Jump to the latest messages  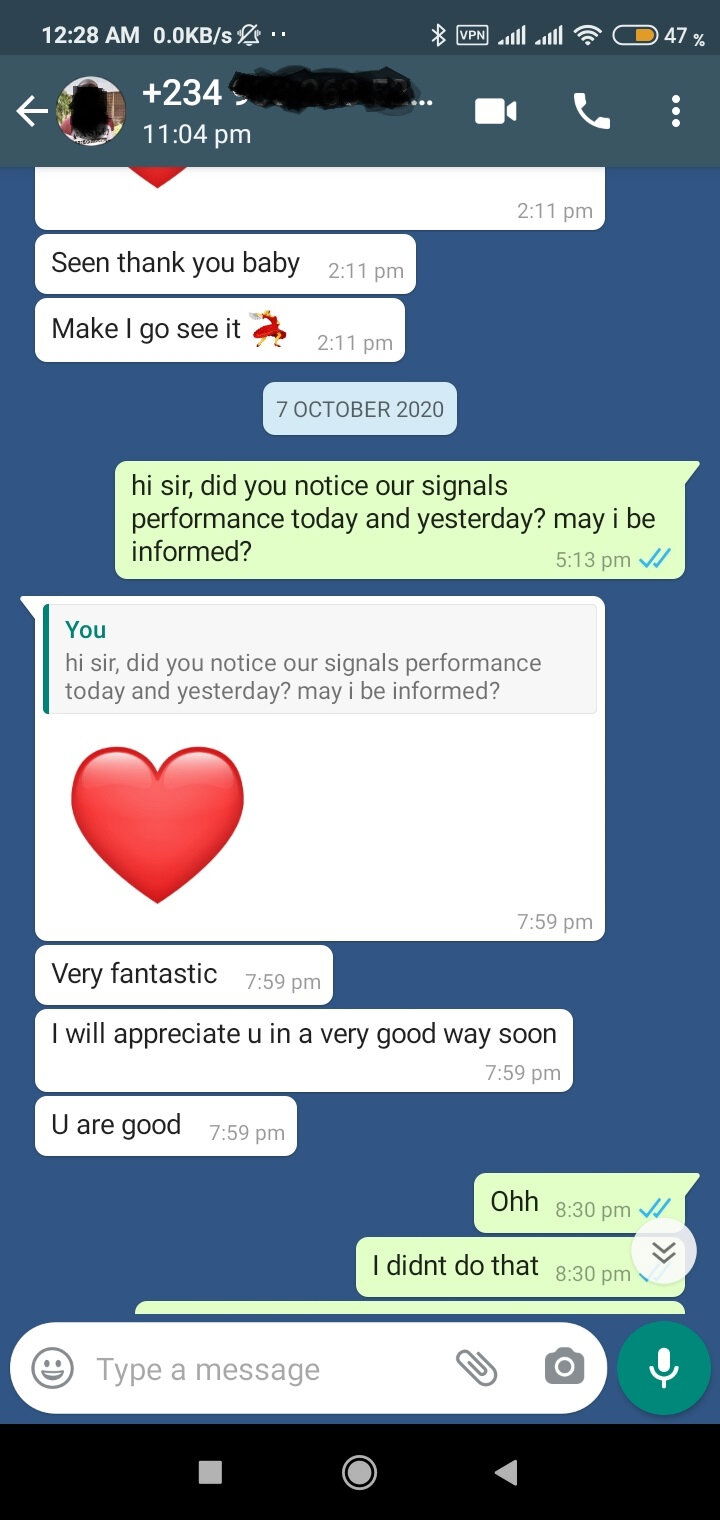coord(664,1252)
